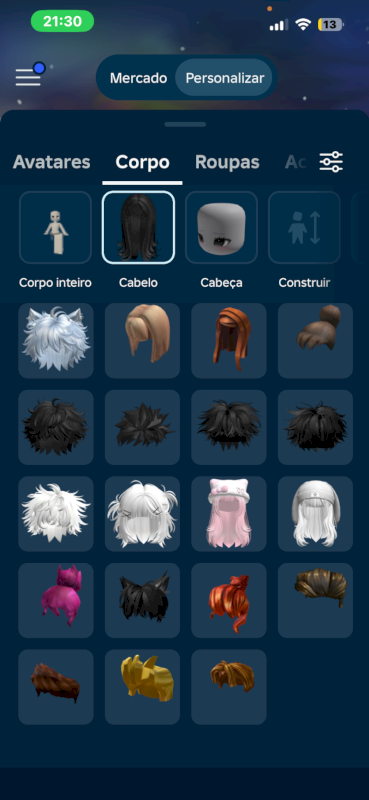The width and height of the screenshot is (369, 800).
Task: Pick the magenta pink hair item
Action: coord(56,600)
